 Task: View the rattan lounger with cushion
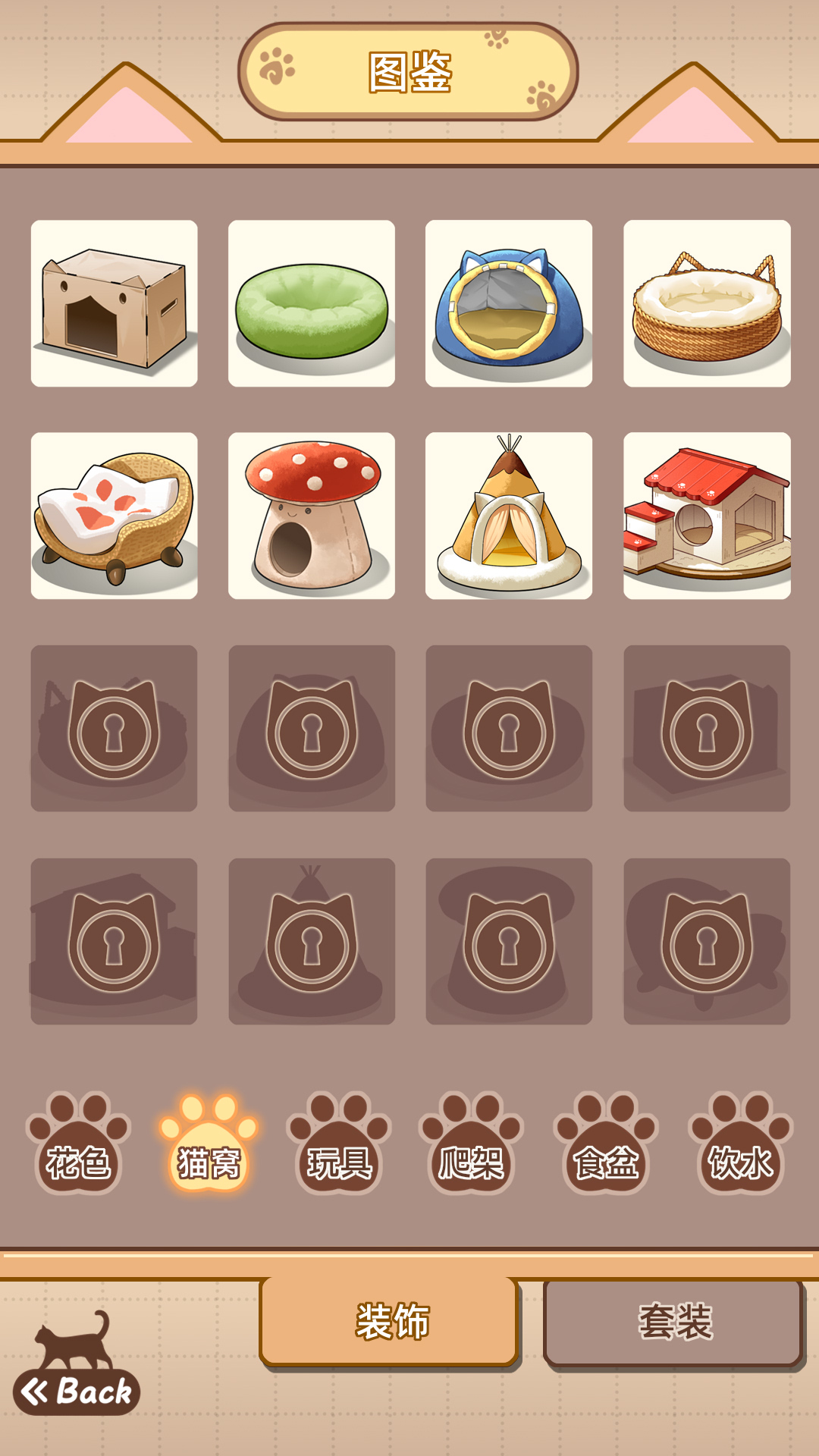pyautogui.click(x=112, y=514)
